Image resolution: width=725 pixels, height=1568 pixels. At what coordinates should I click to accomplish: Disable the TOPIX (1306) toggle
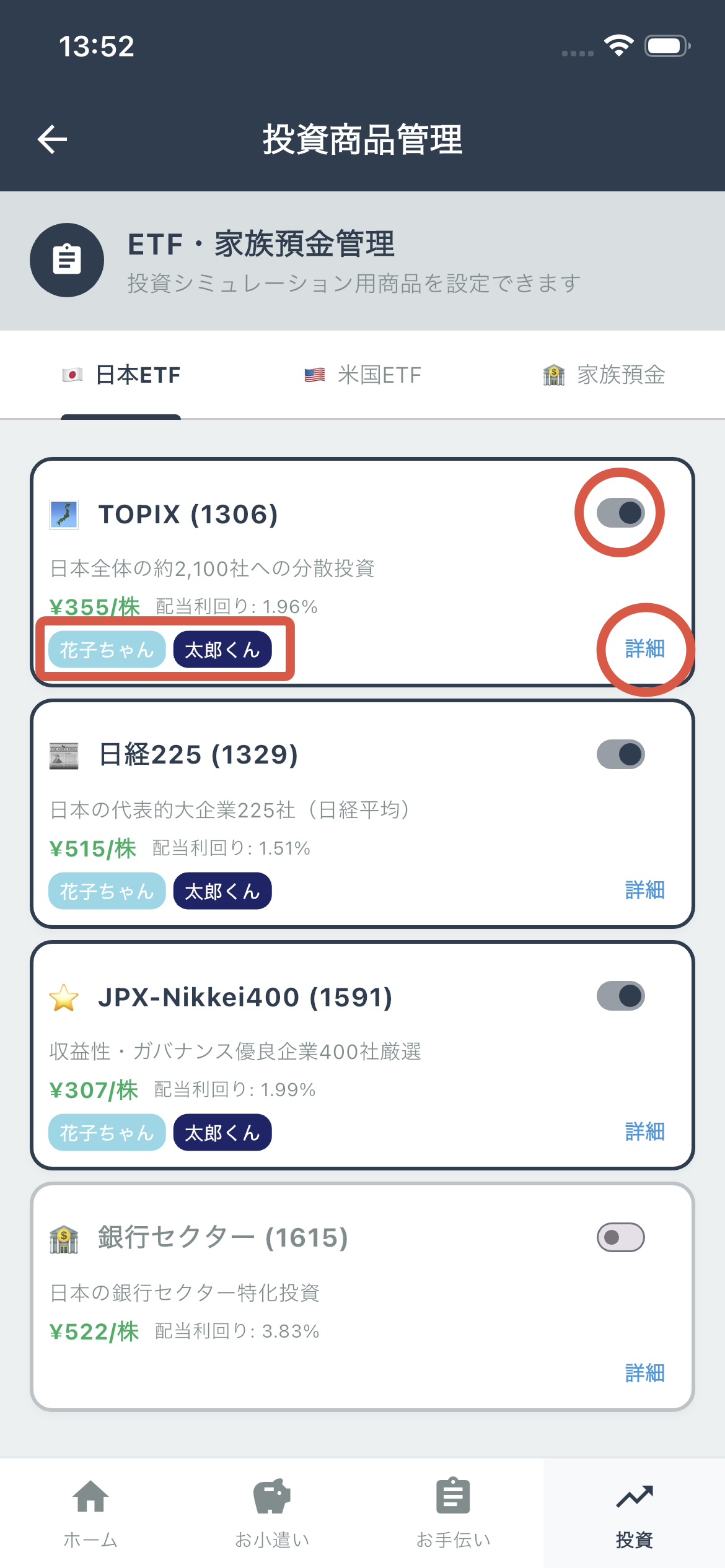(x=620, y=512)
